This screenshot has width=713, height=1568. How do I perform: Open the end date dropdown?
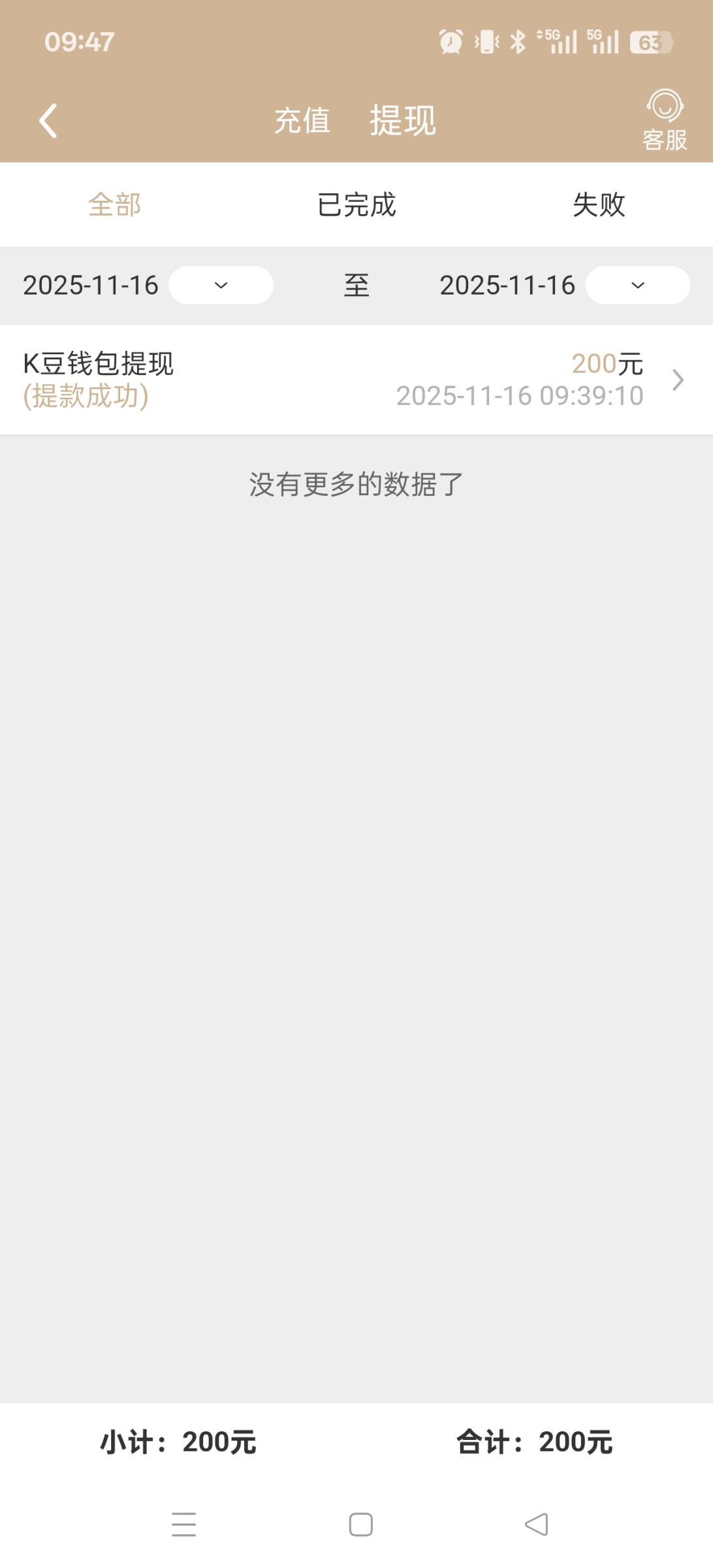637,285
